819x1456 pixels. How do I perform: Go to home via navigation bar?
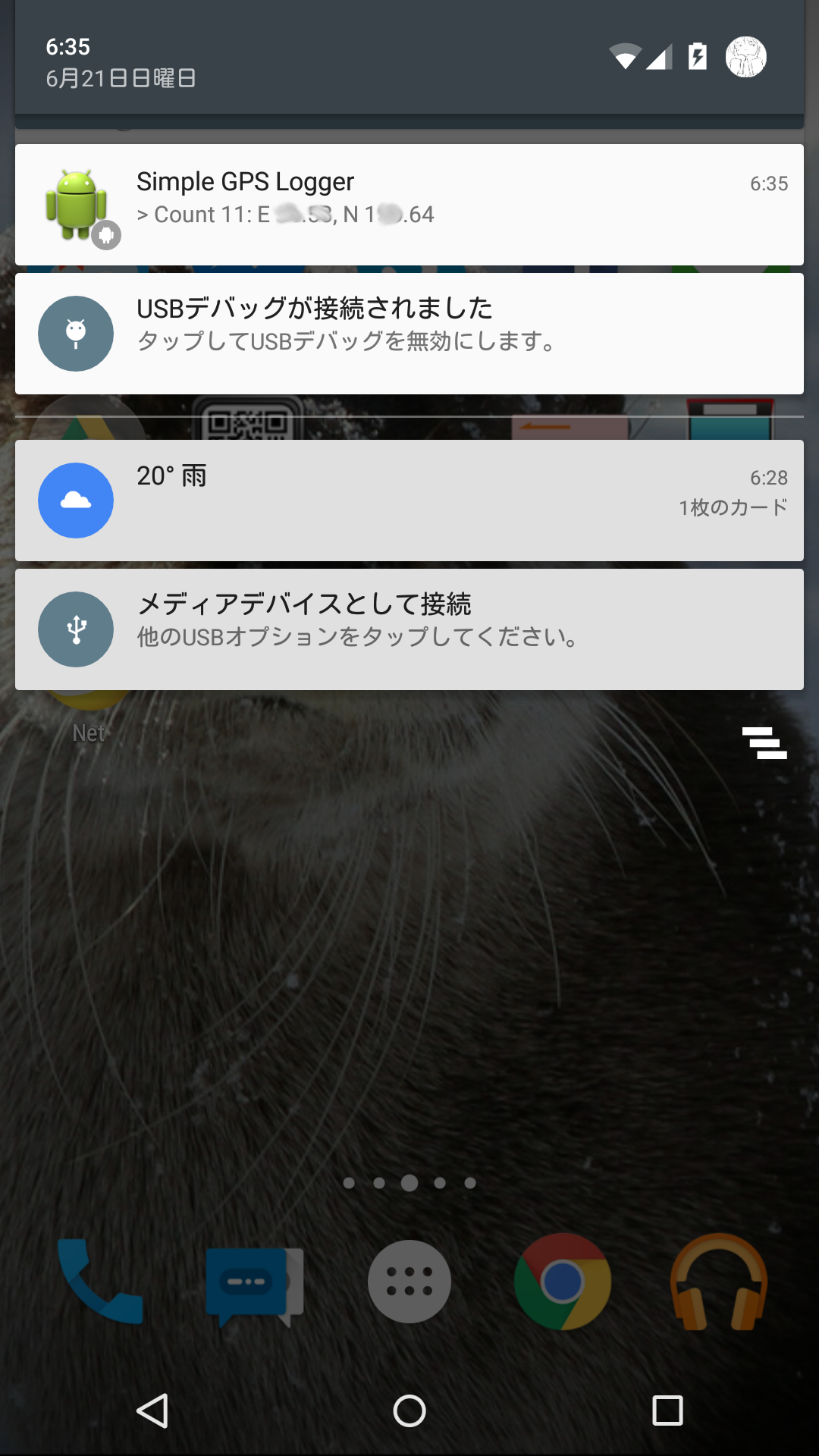coord(409,1410)
